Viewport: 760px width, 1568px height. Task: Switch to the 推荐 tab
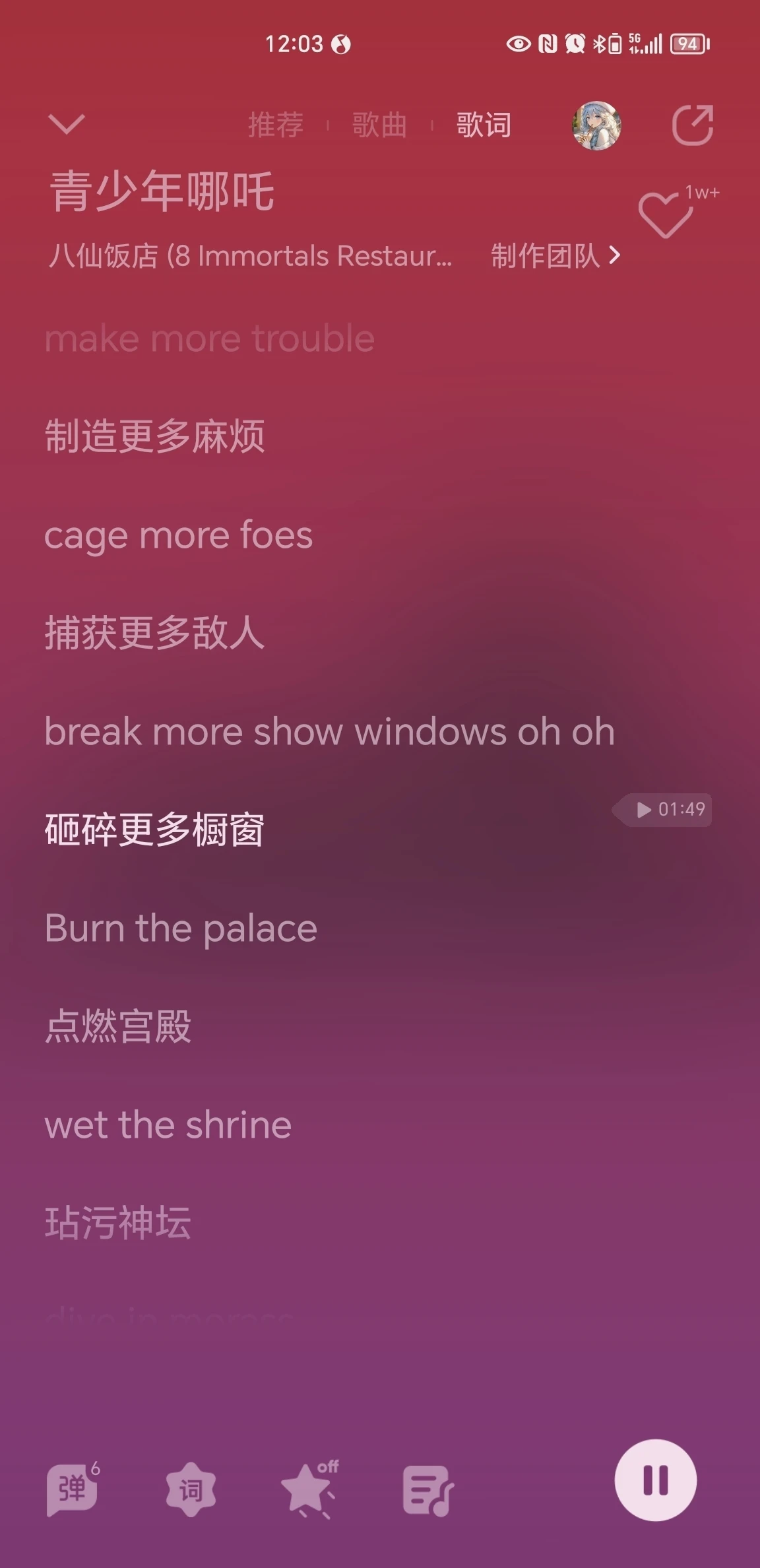coord(276,125)
